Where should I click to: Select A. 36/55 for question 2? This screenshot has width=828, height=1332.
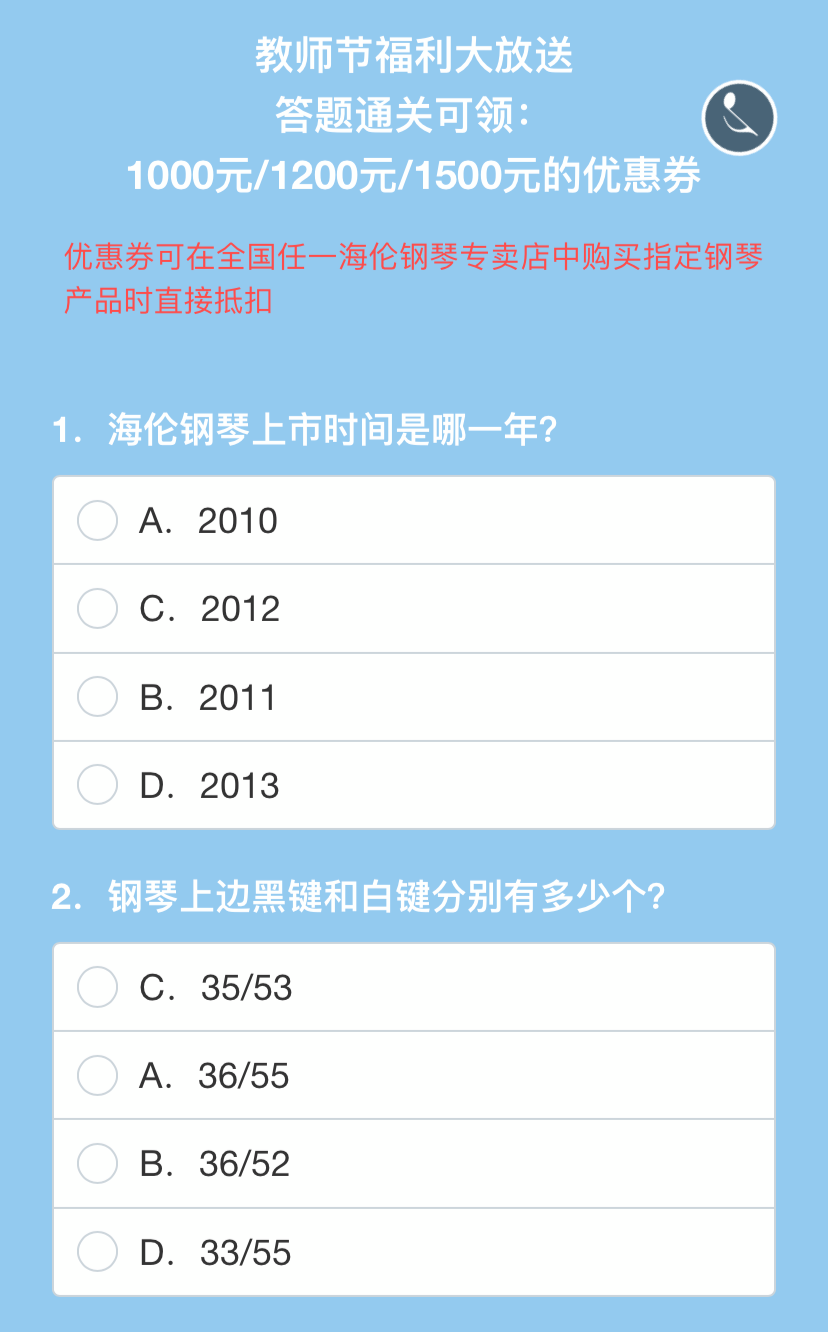(x=98, y=1075)
